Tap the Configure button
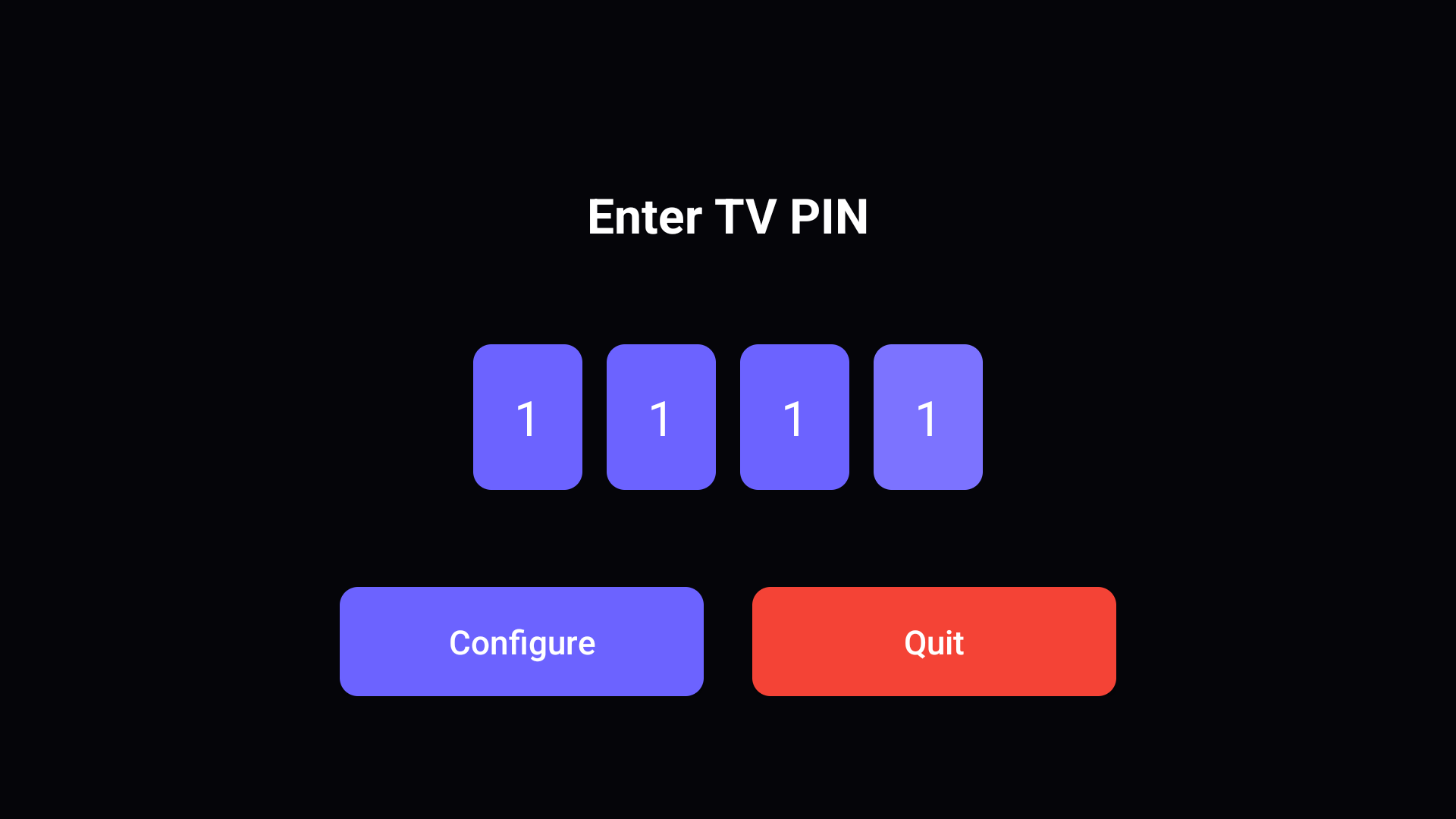1456x819 pixels. (x=522, y=642)
